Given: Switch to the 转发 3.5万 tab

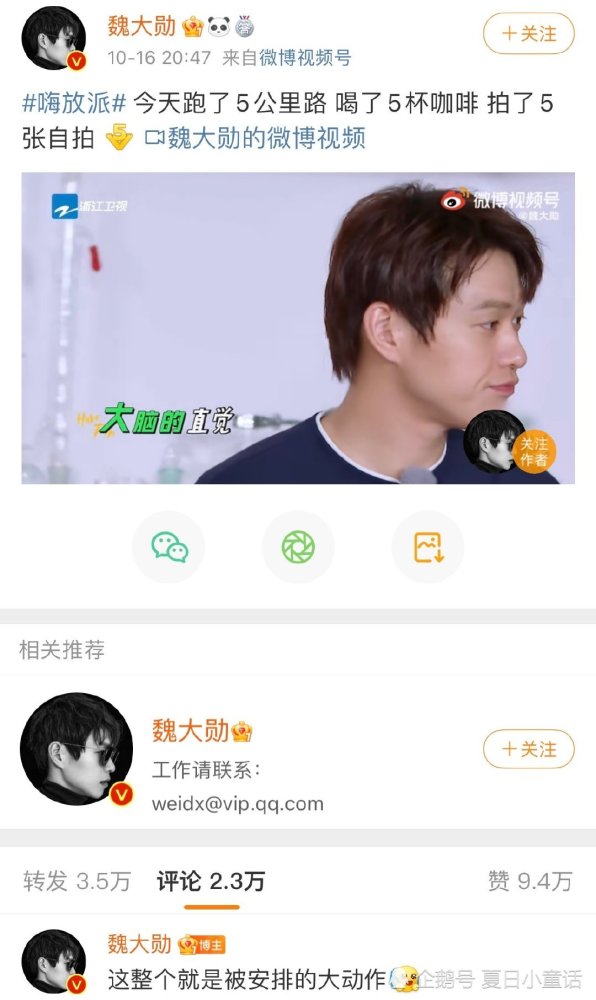Looking at the screenshot, I should point(76,881).
